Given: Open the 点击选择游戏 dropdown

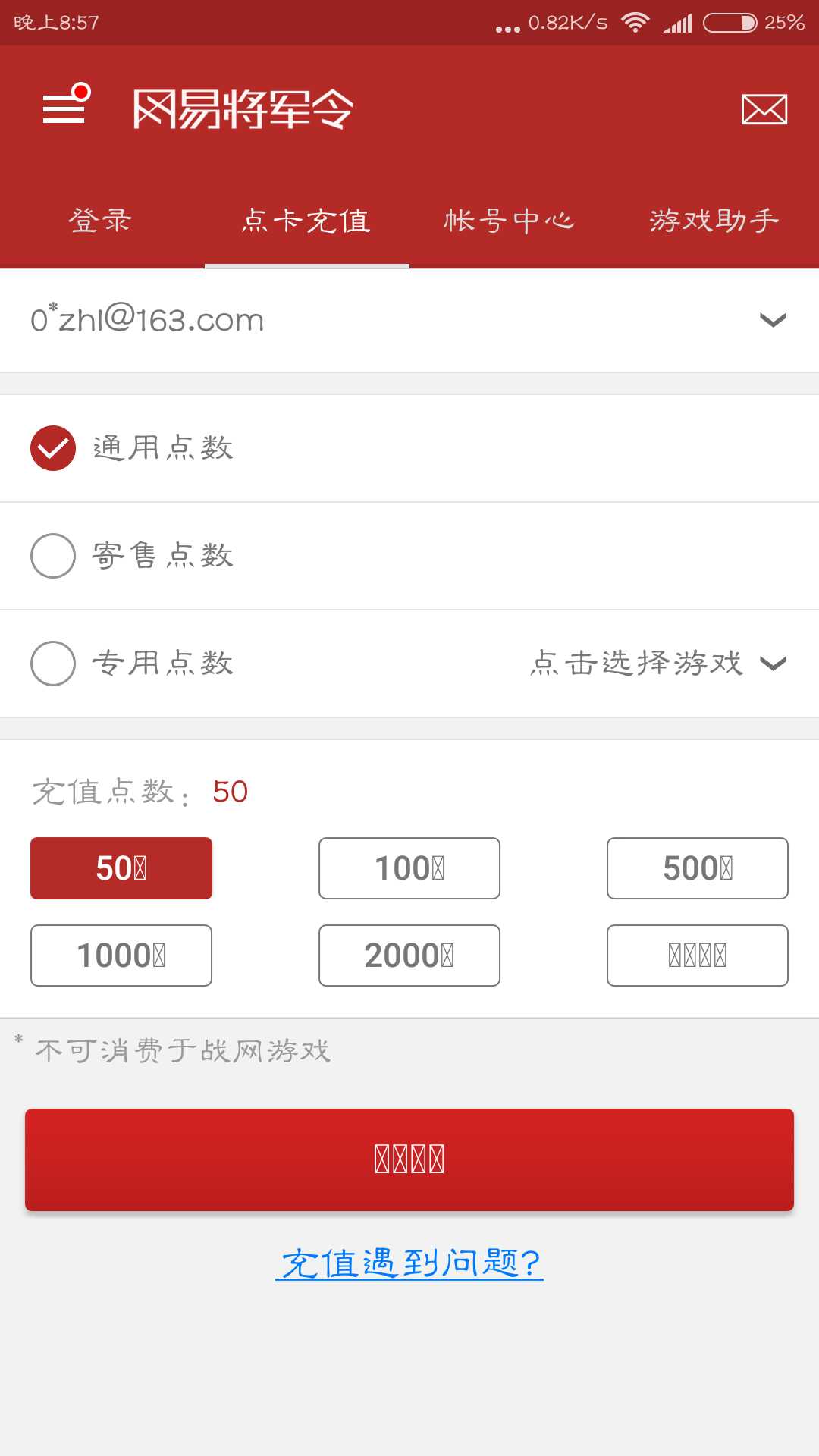Looking at the screenshot, I should pos(658,664).
